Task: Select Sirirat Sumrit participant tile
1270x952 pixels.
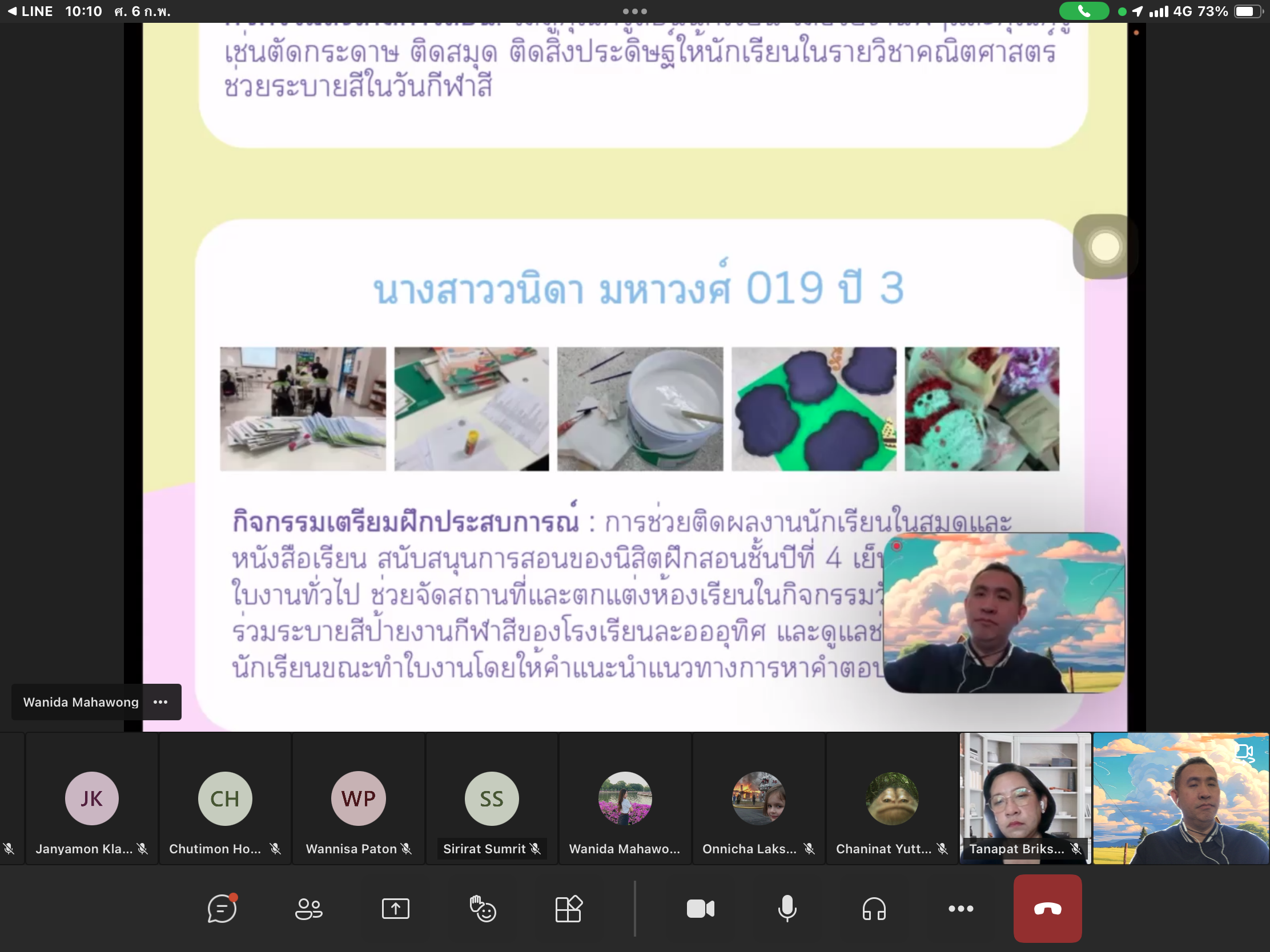Action: [492, 799]
